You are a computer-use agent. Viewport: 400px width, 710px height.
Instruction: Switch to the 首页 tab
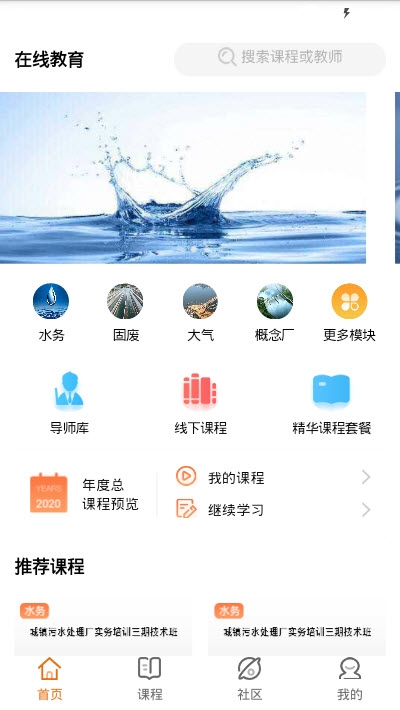pos(50,679)
